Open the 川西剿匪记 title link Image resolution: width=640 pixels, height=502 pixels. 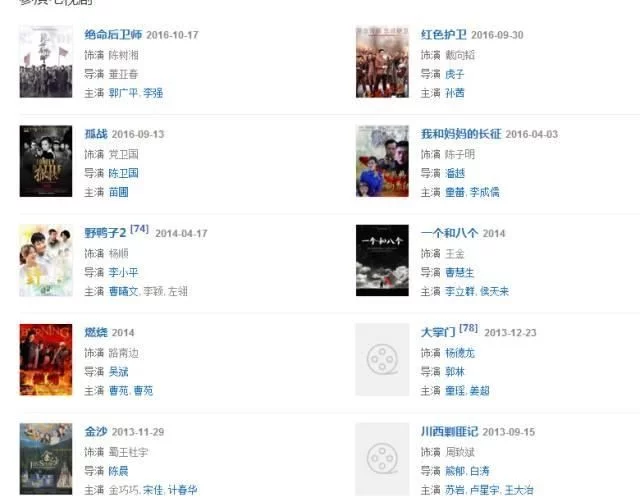pyautogui.click(x=449, y=432)
